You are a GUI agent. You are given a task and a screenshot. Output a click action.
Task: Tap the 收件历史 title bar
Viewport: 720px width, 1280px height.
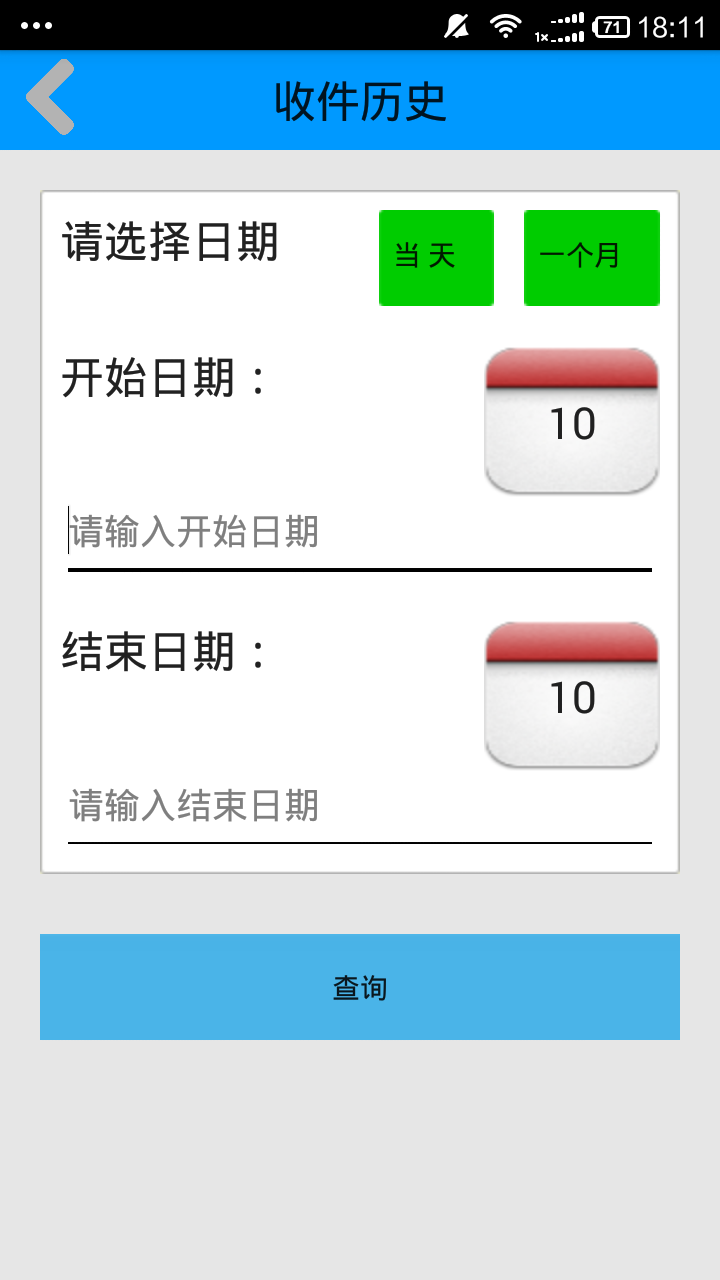[360, 100]
